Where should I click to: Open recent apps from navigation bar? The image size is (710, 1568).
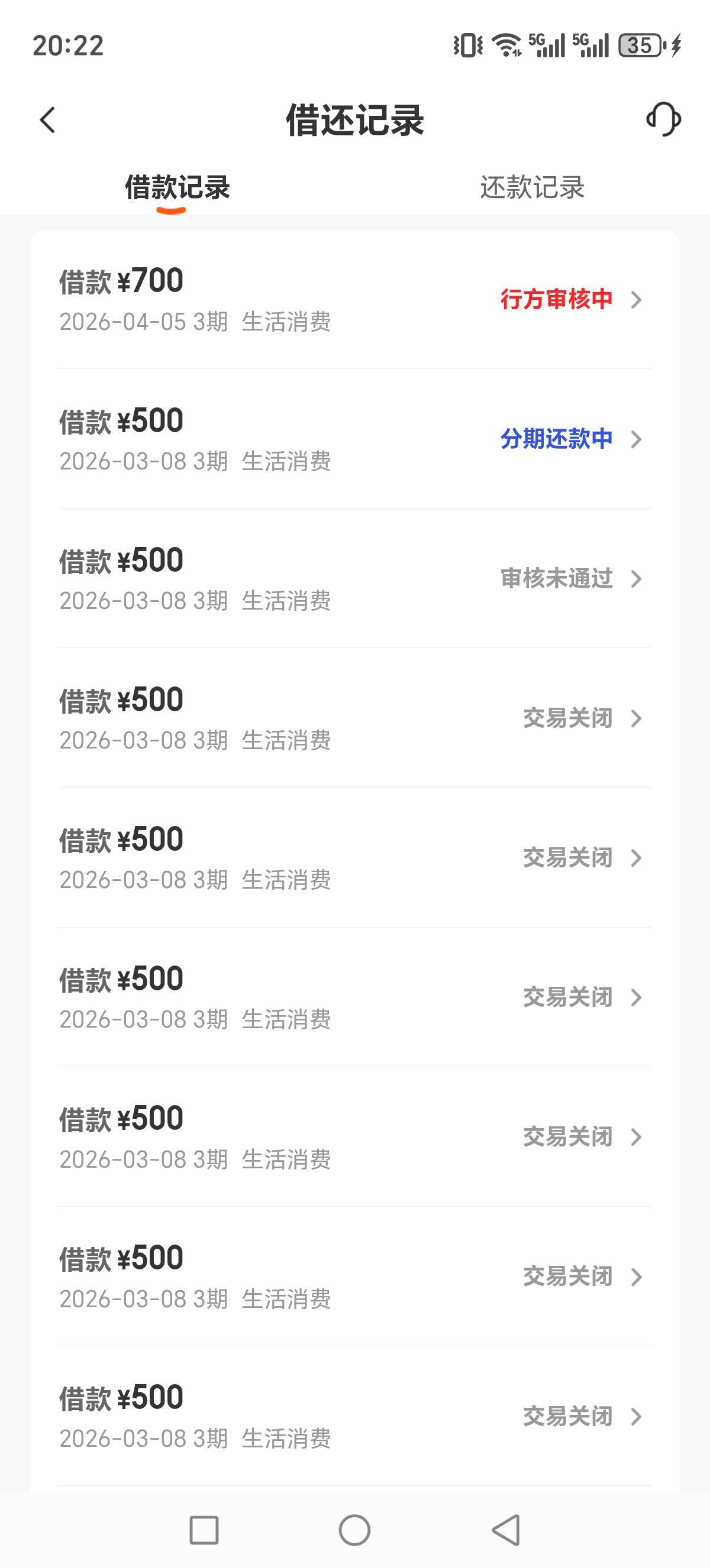point(204,1530)
